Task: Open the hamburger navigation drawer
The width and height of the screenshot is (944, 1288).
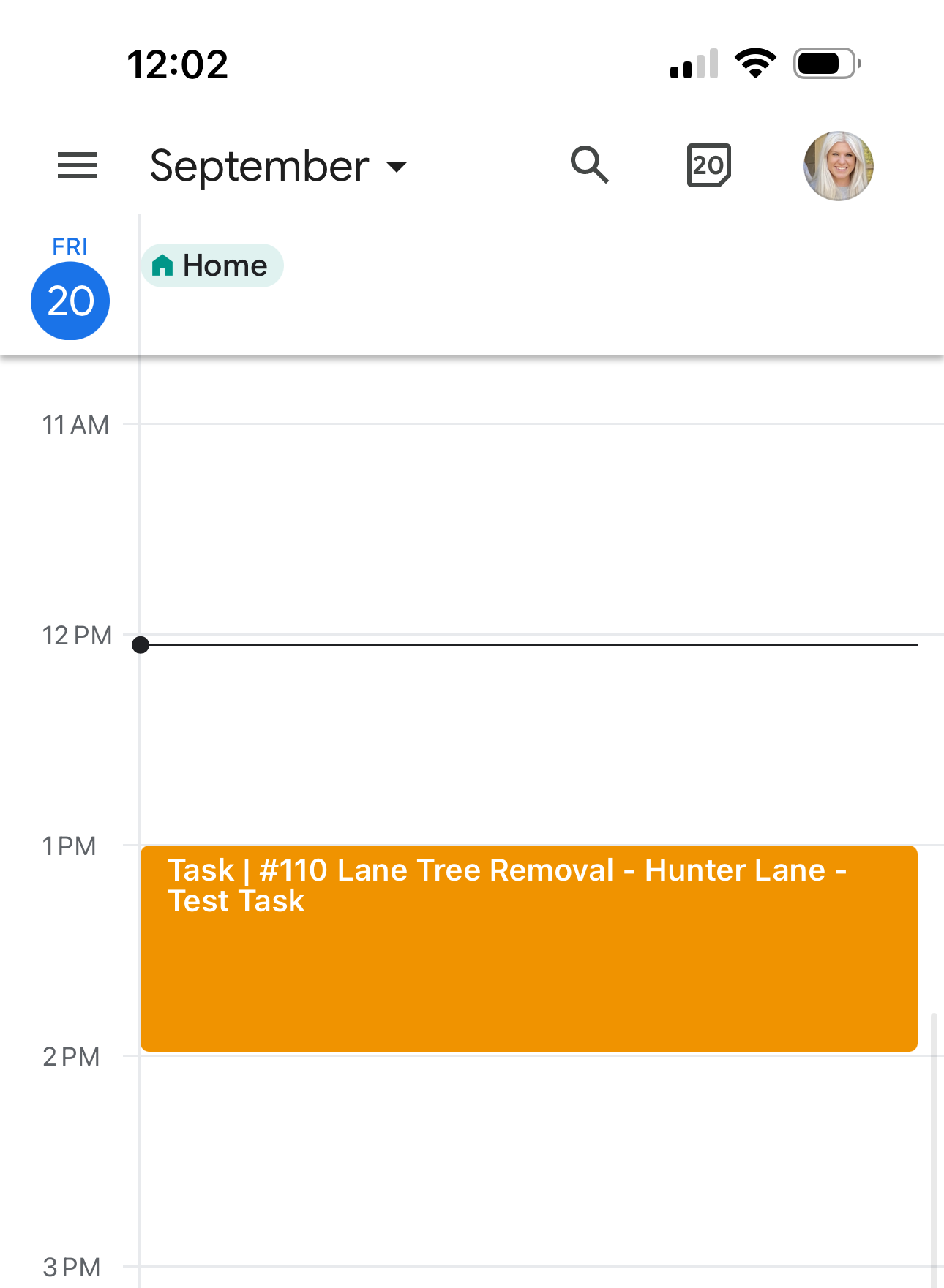Action: [x=78, y=165]
